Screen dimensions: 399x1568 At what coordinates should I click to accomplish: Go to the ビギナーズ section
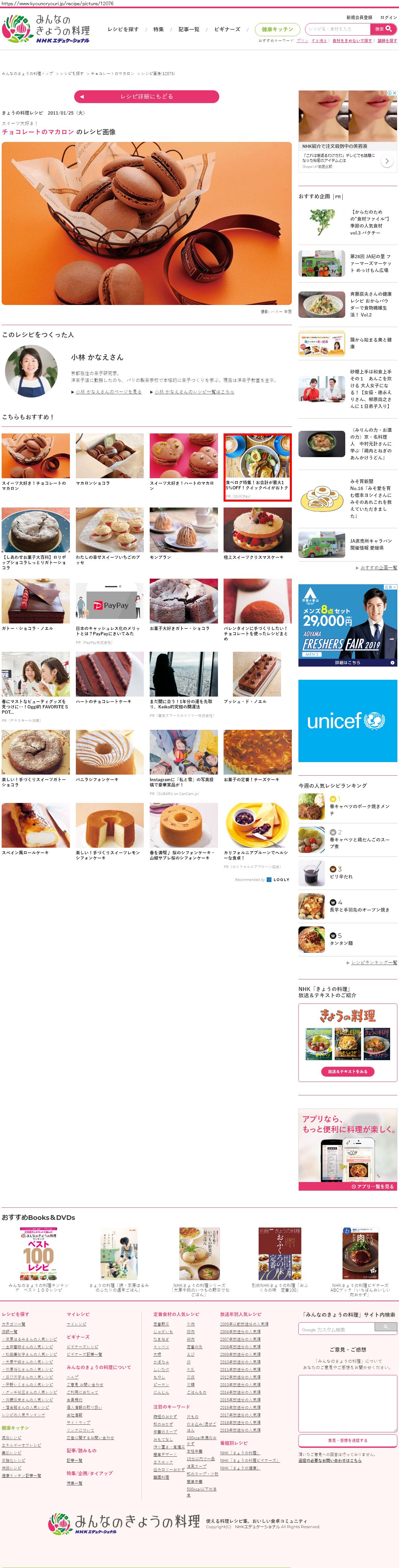(x=227, y=29)
